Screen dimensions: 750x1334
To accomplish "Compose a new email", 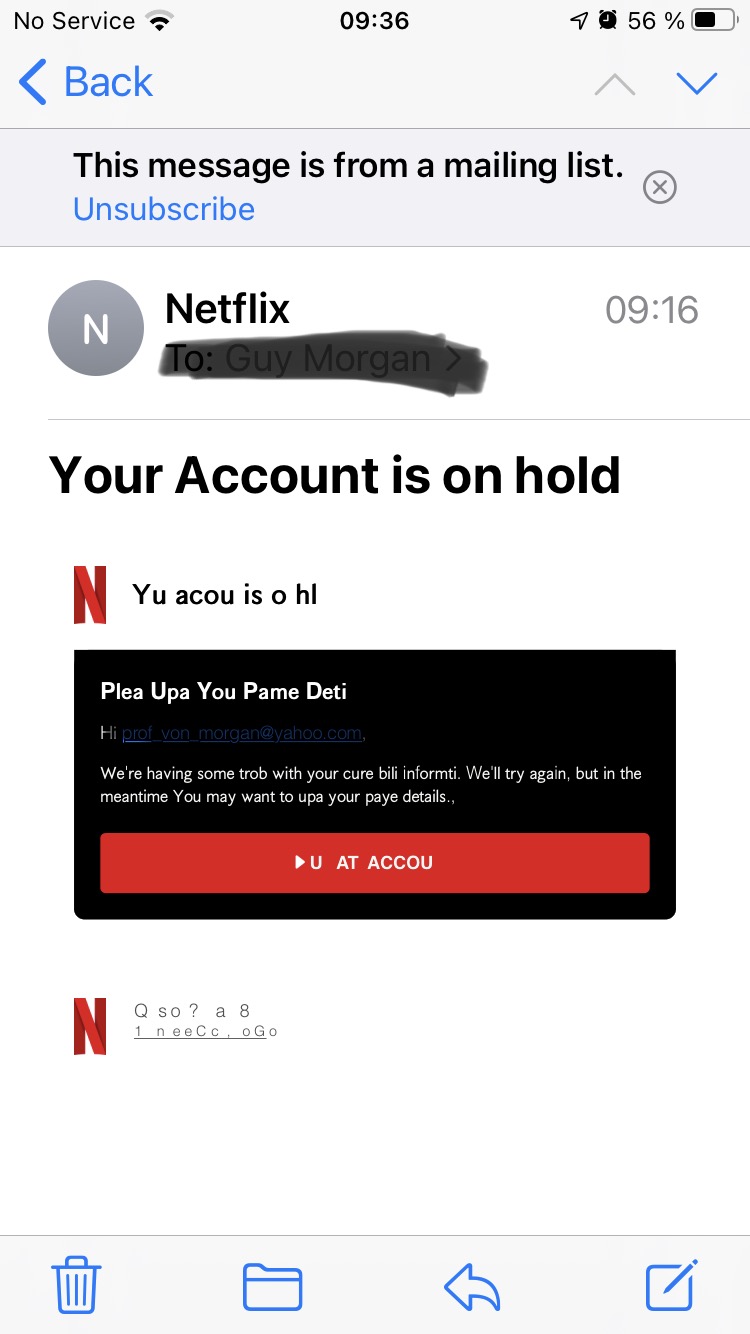I will pyautogui.click(x=671, y=1285).
